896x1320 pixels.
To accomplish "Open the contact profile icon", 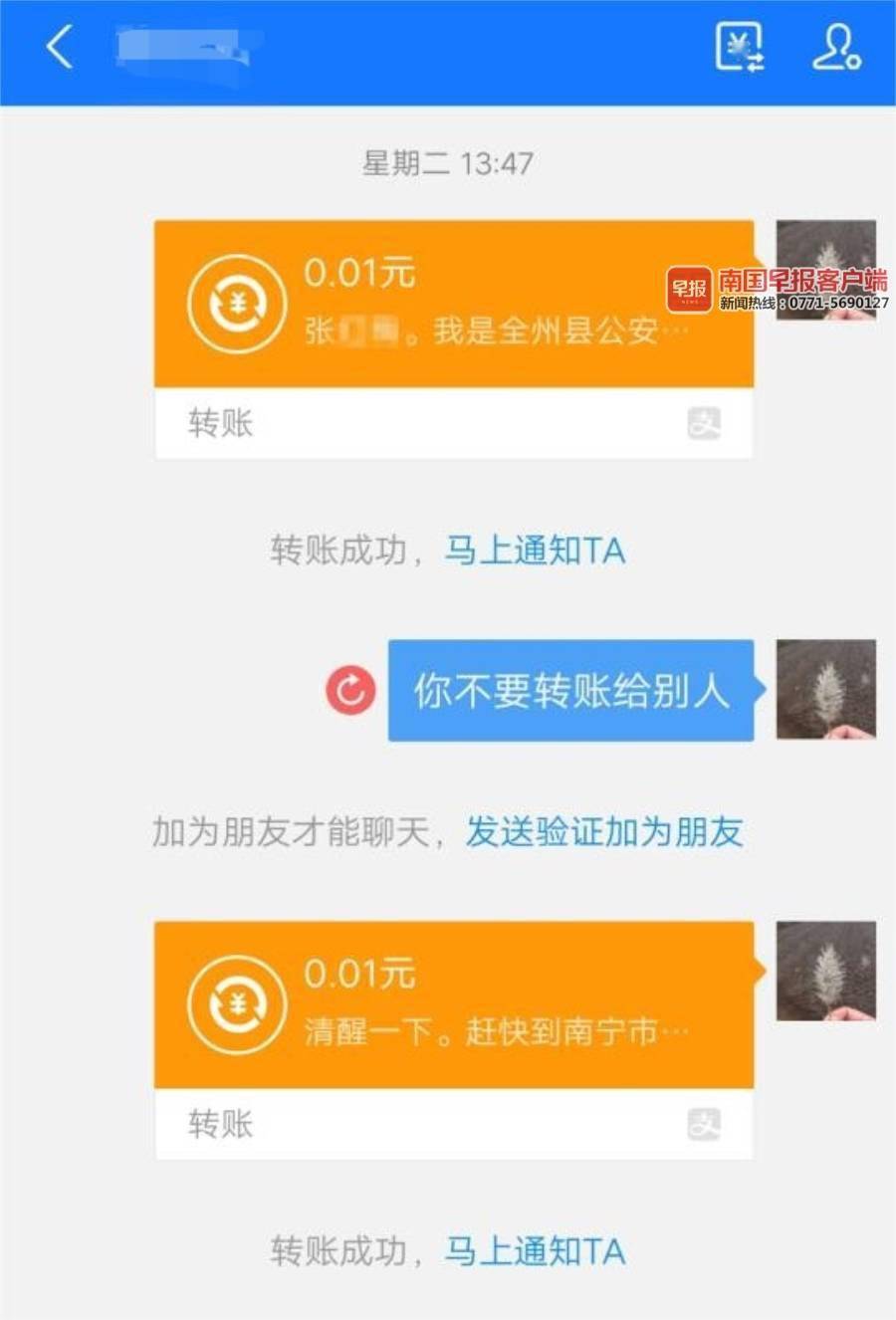I will [836, 47].
